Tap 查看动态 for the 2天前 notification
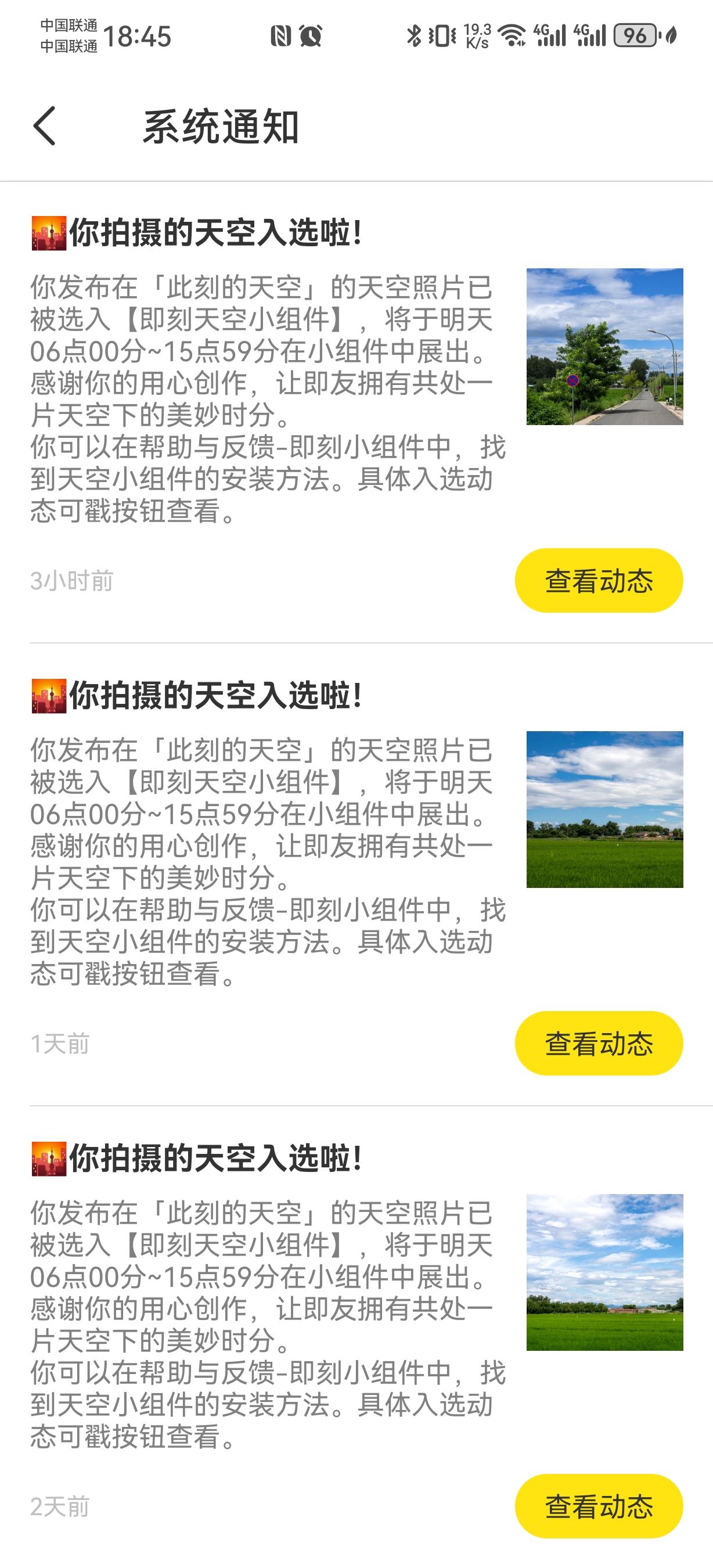The width and height of the screenshot is (713, 1568). (x=599, y=1506)
